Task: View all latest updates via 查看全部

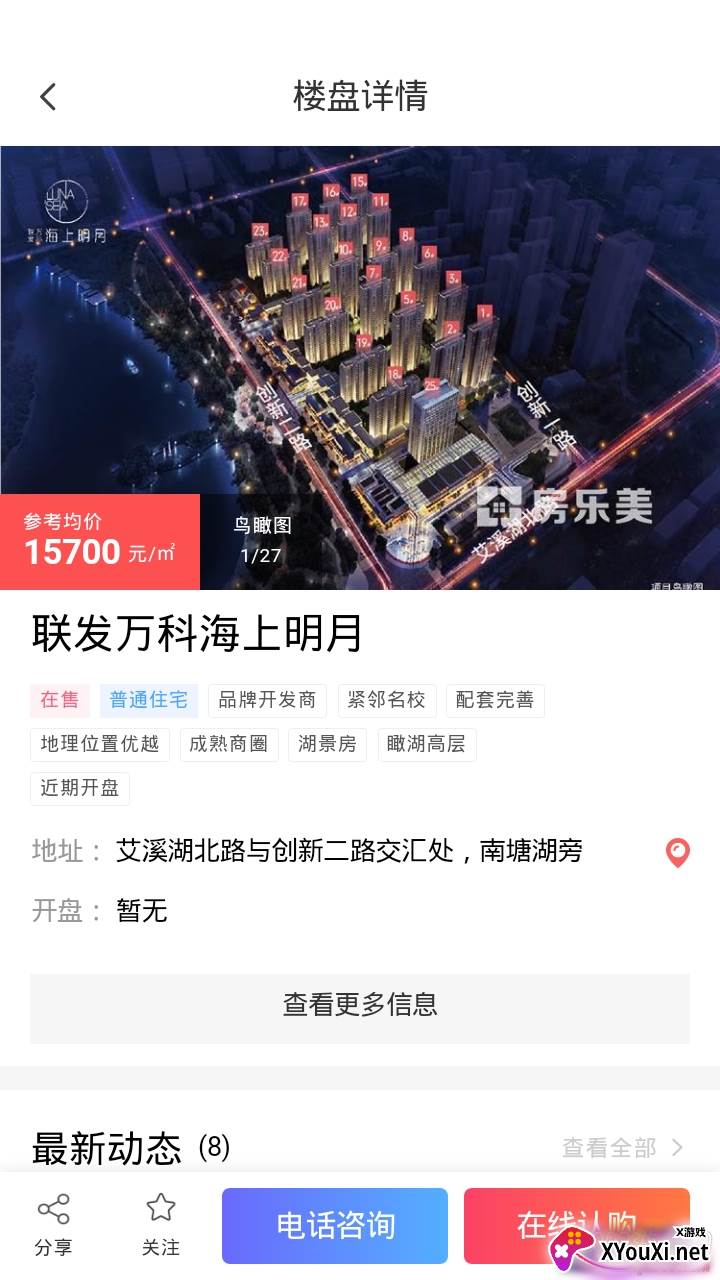Action: pos(622,1148)
